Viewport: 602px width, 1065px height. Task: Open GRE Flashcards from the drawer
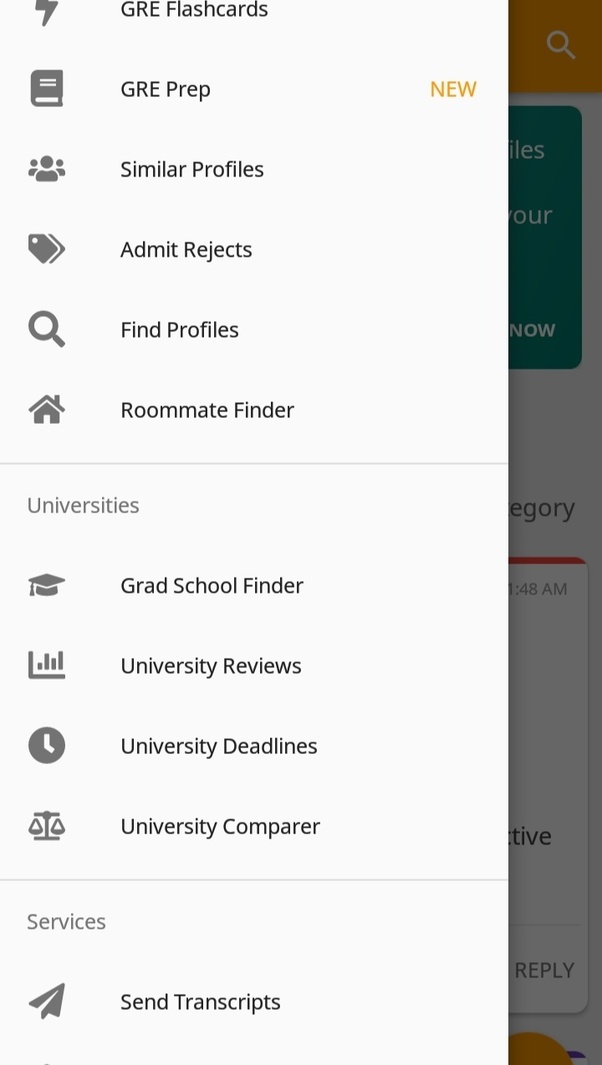click(194, 10)
